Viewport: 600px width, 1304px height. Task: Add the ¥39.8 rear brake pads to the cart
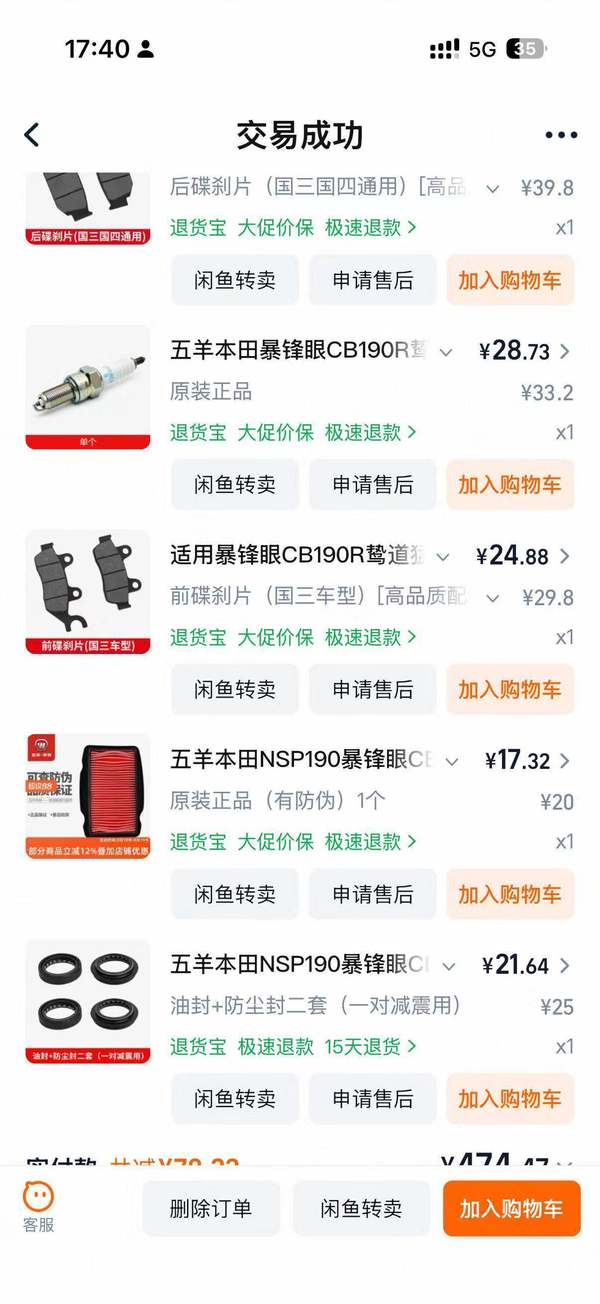tap(510, 280)
